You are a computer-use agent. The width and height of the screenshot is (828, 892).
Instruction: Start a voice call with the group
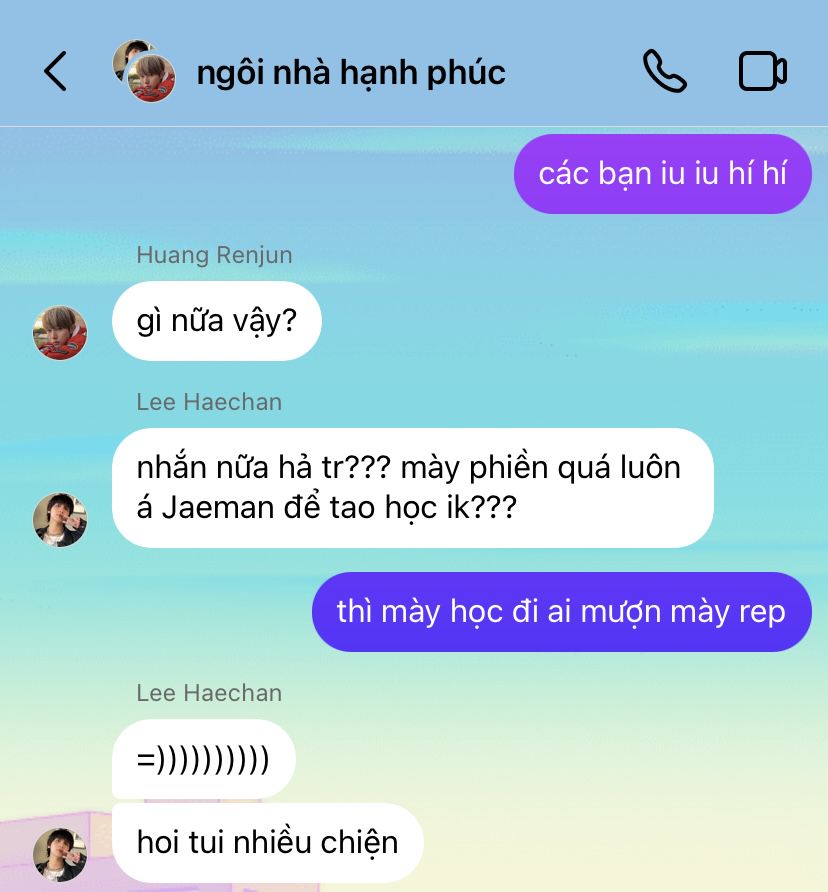click(664, 72)
